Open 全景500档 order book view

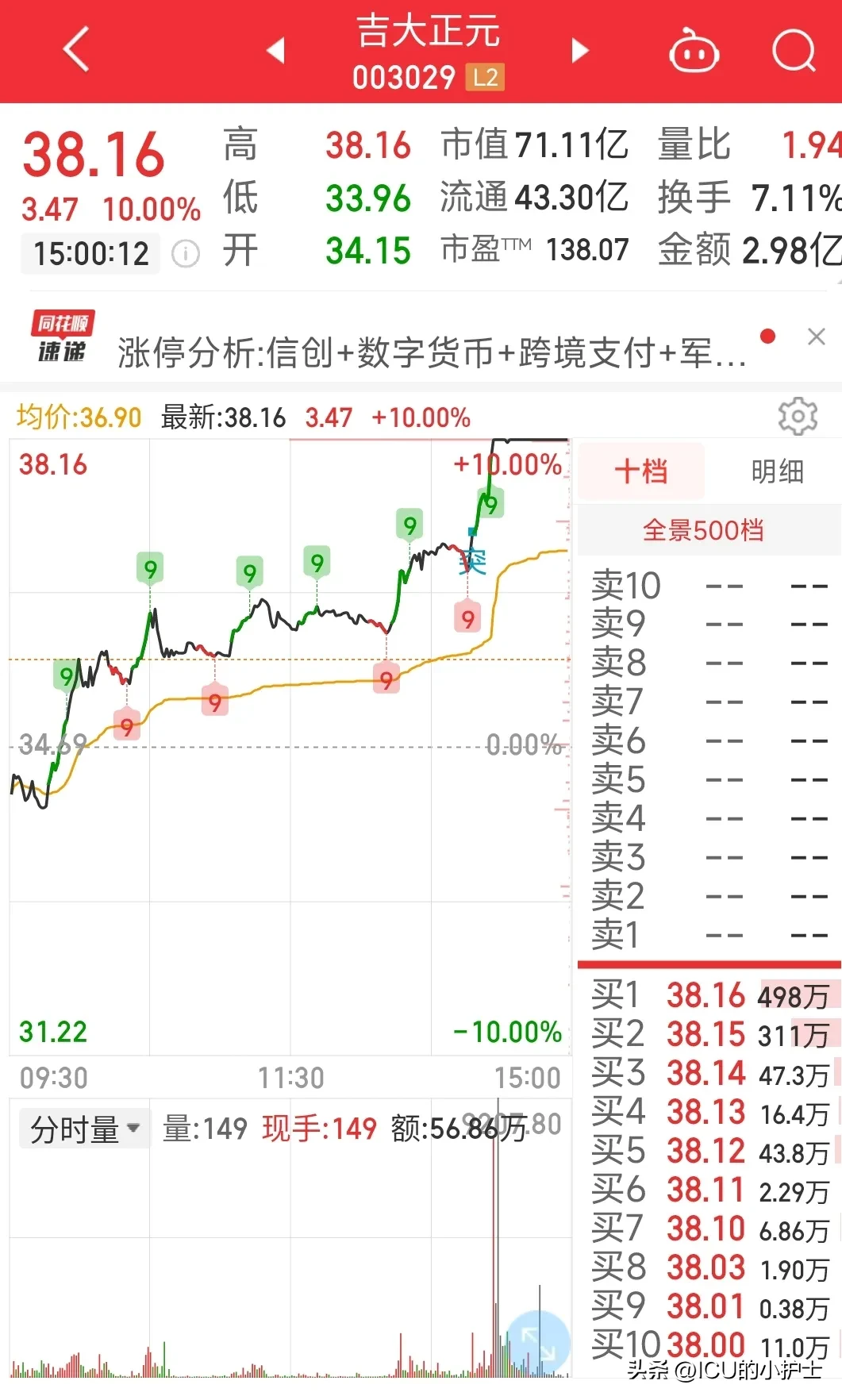[702, 529]
